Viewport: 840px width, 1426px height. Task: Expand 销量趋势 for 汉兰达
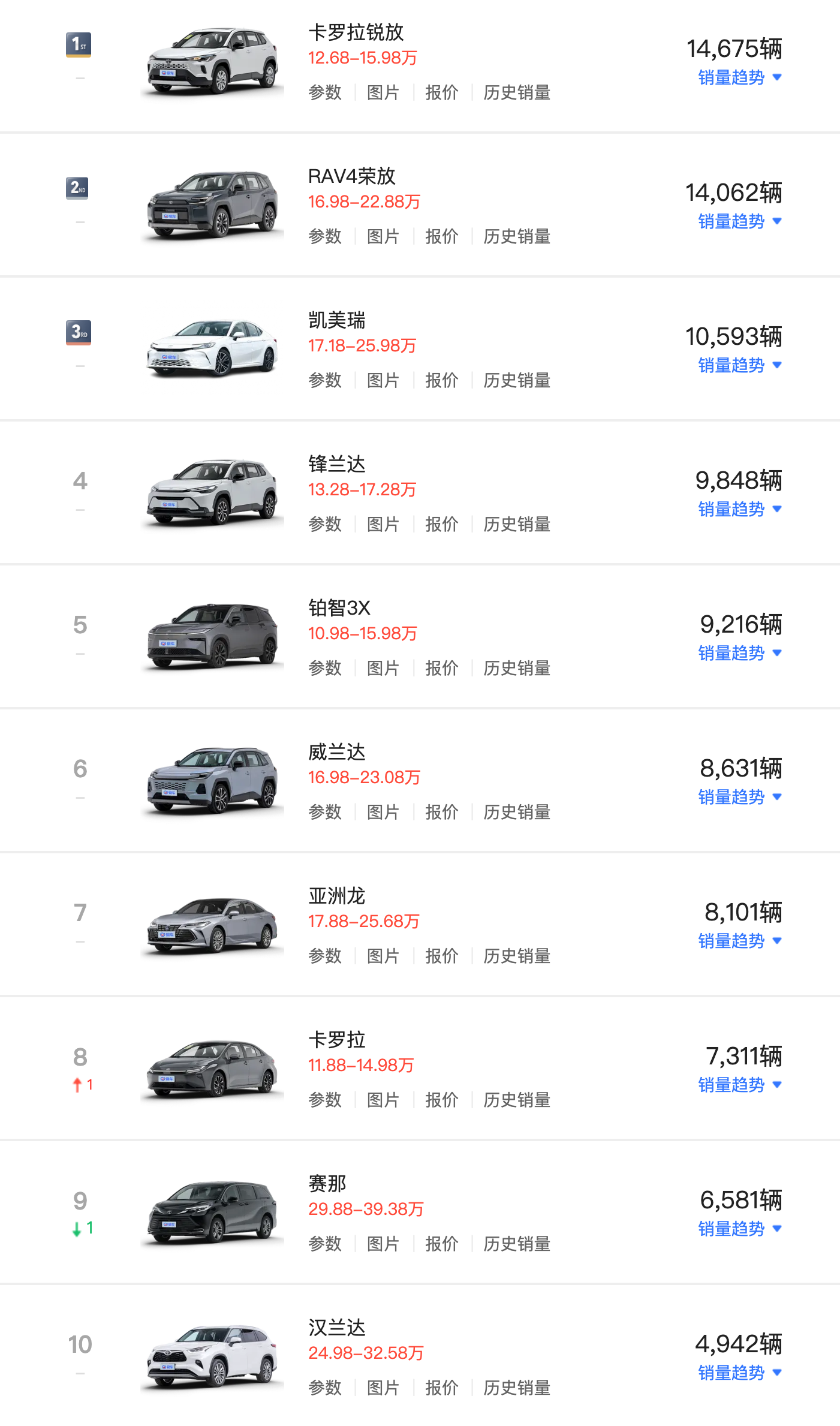[x=740, y=1373]
